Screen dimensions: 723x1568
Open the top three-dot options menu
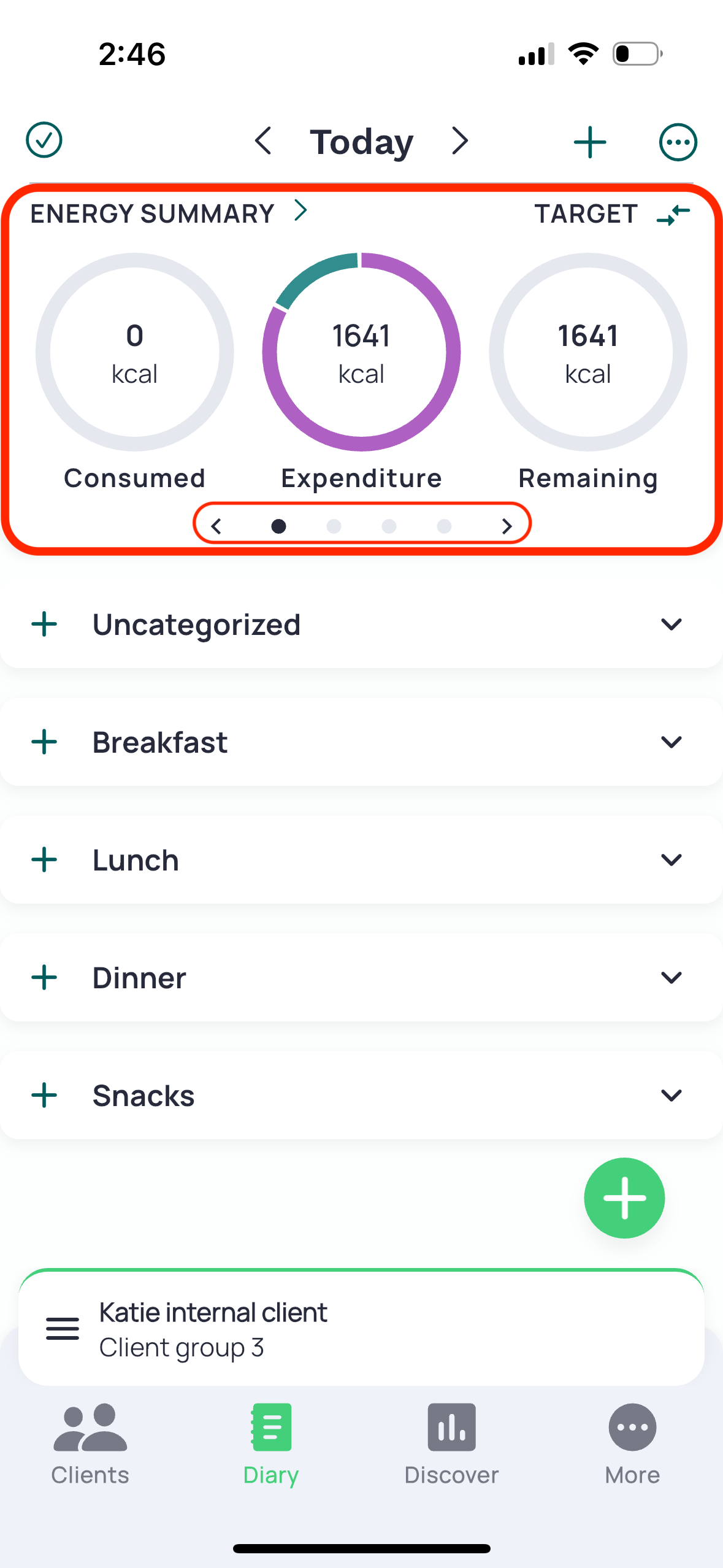click(678, 142)
